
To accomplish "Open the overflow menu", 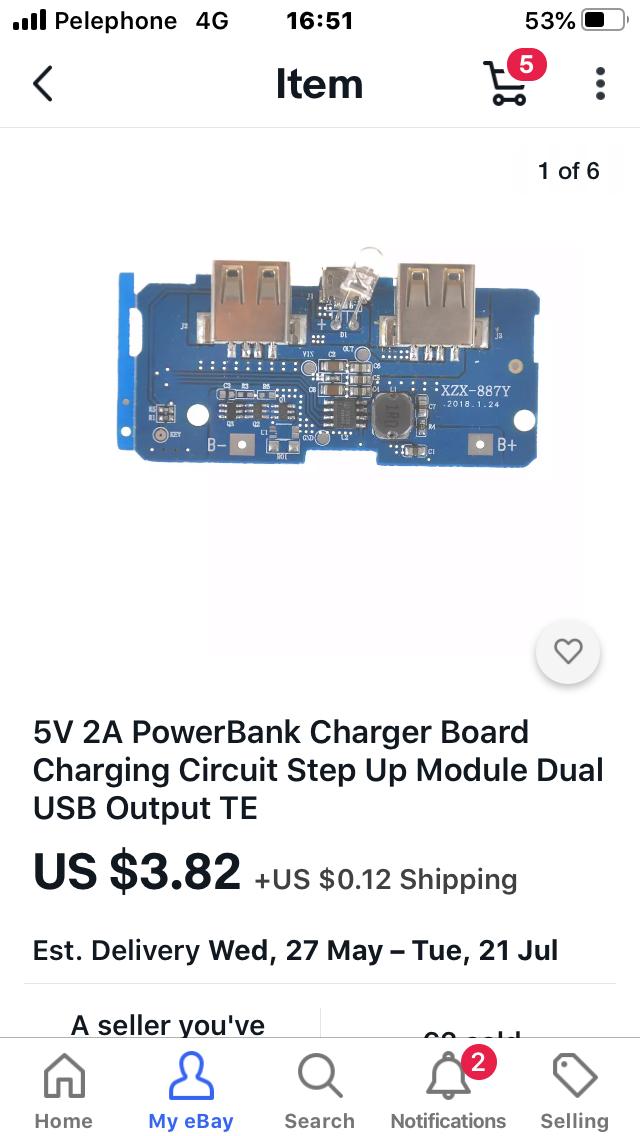I will [x=600, y=84].
